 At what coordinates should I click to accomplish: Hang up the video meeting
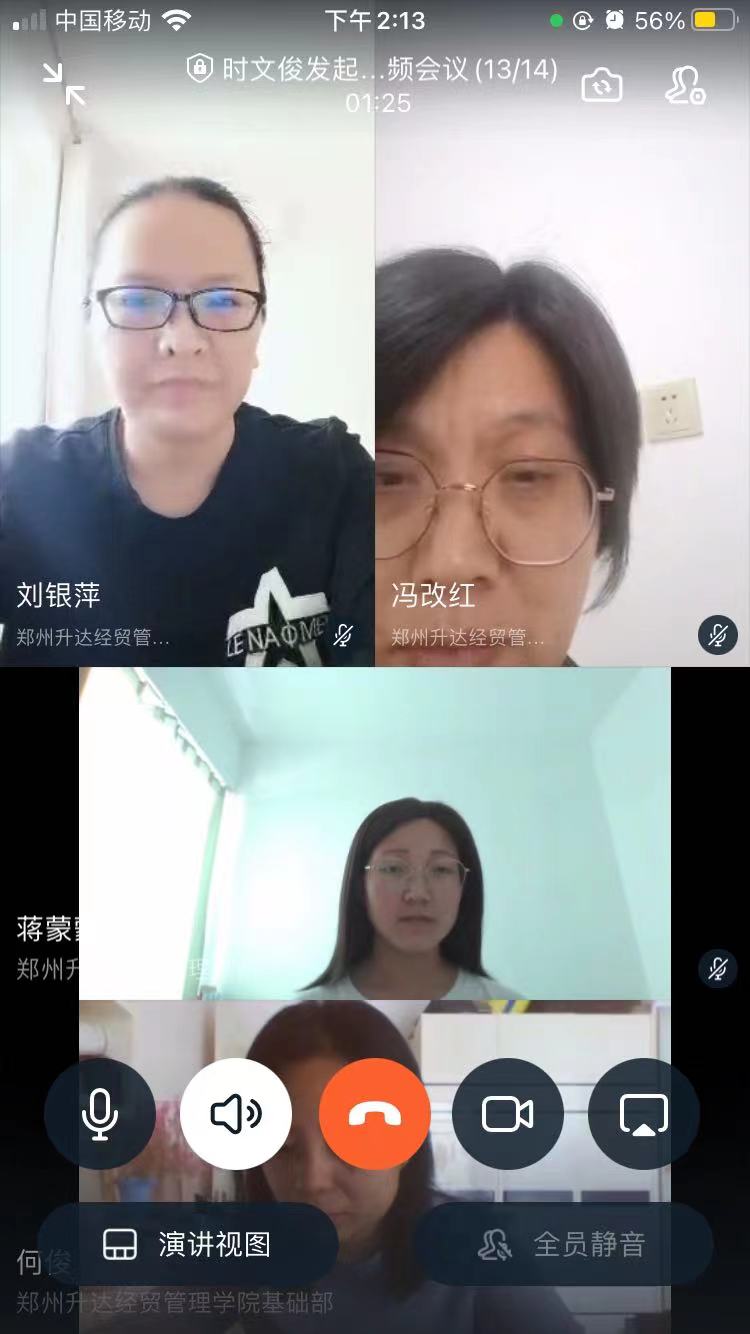click(375, 1114)
